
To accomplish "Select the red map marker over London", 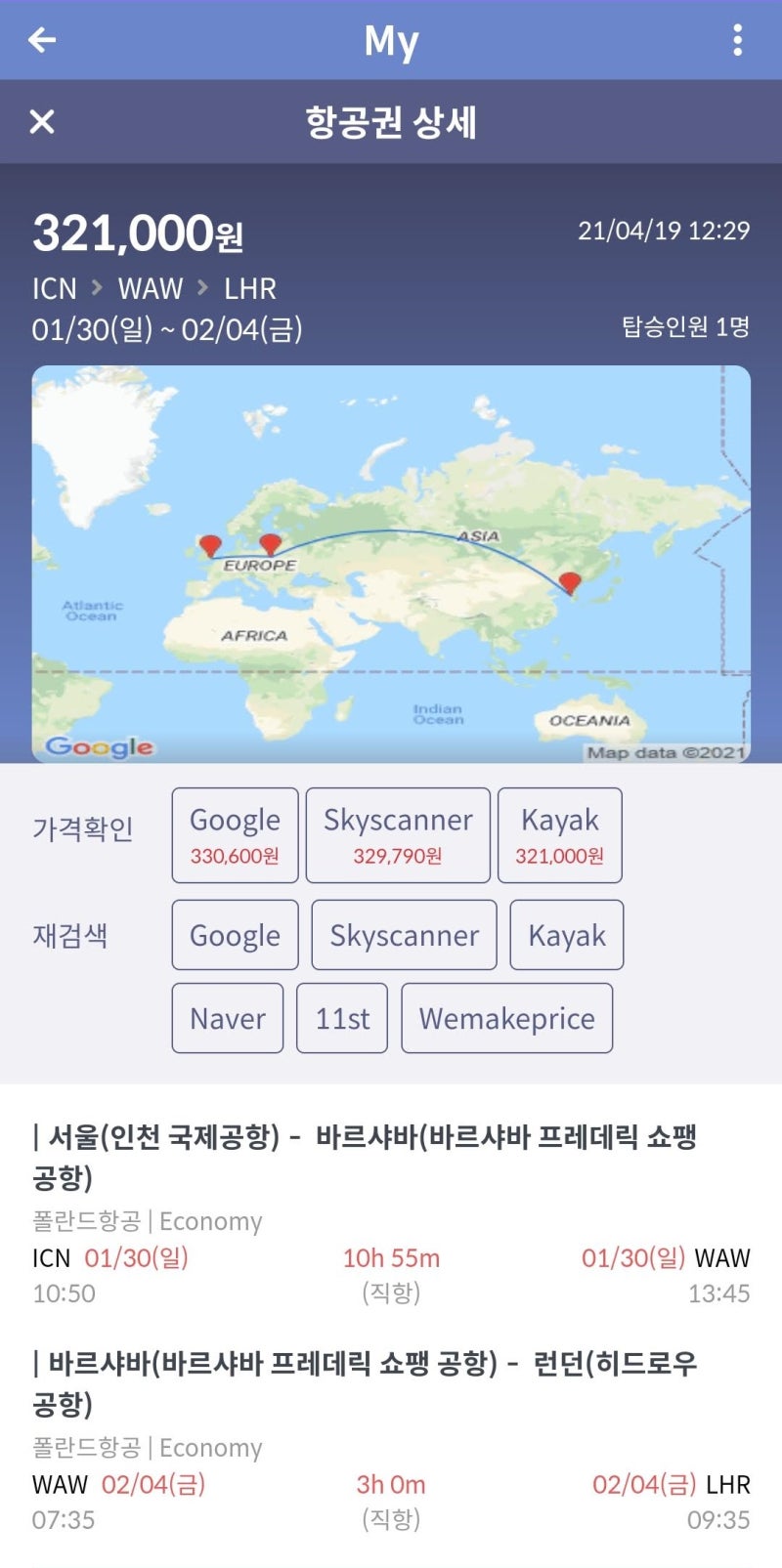I will point(208,544).
